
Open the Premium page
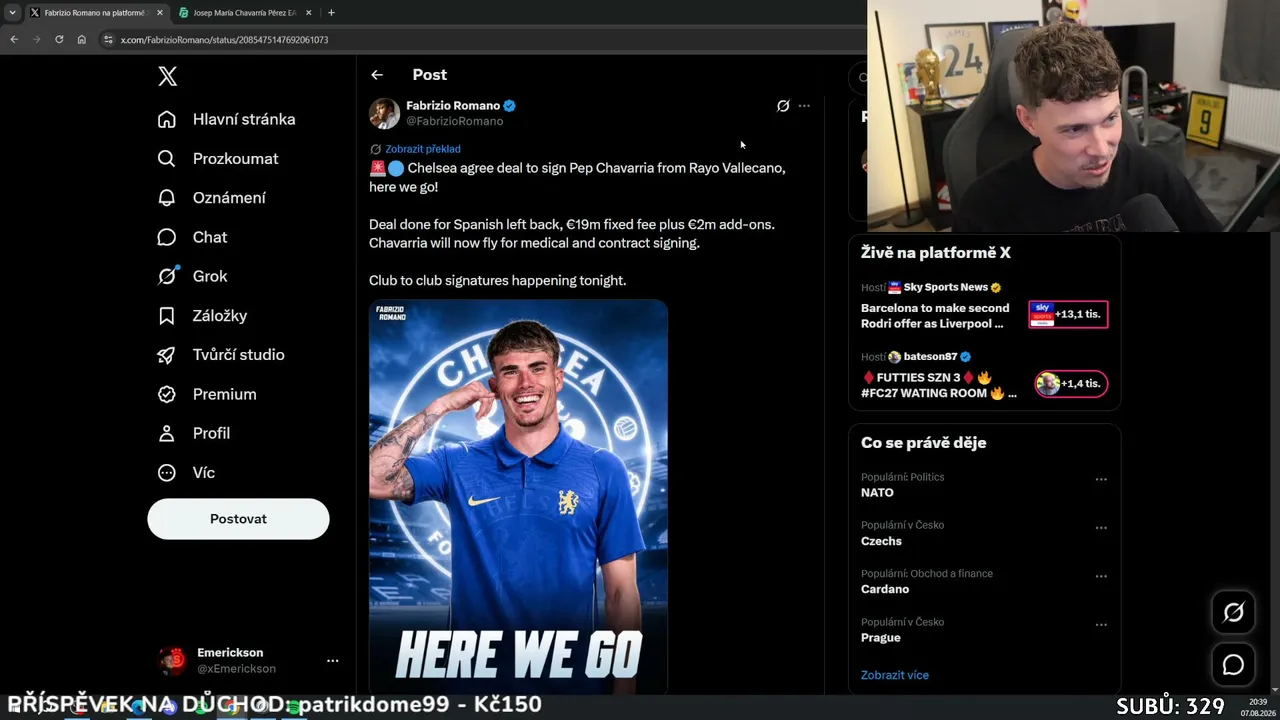pos(207,394)
